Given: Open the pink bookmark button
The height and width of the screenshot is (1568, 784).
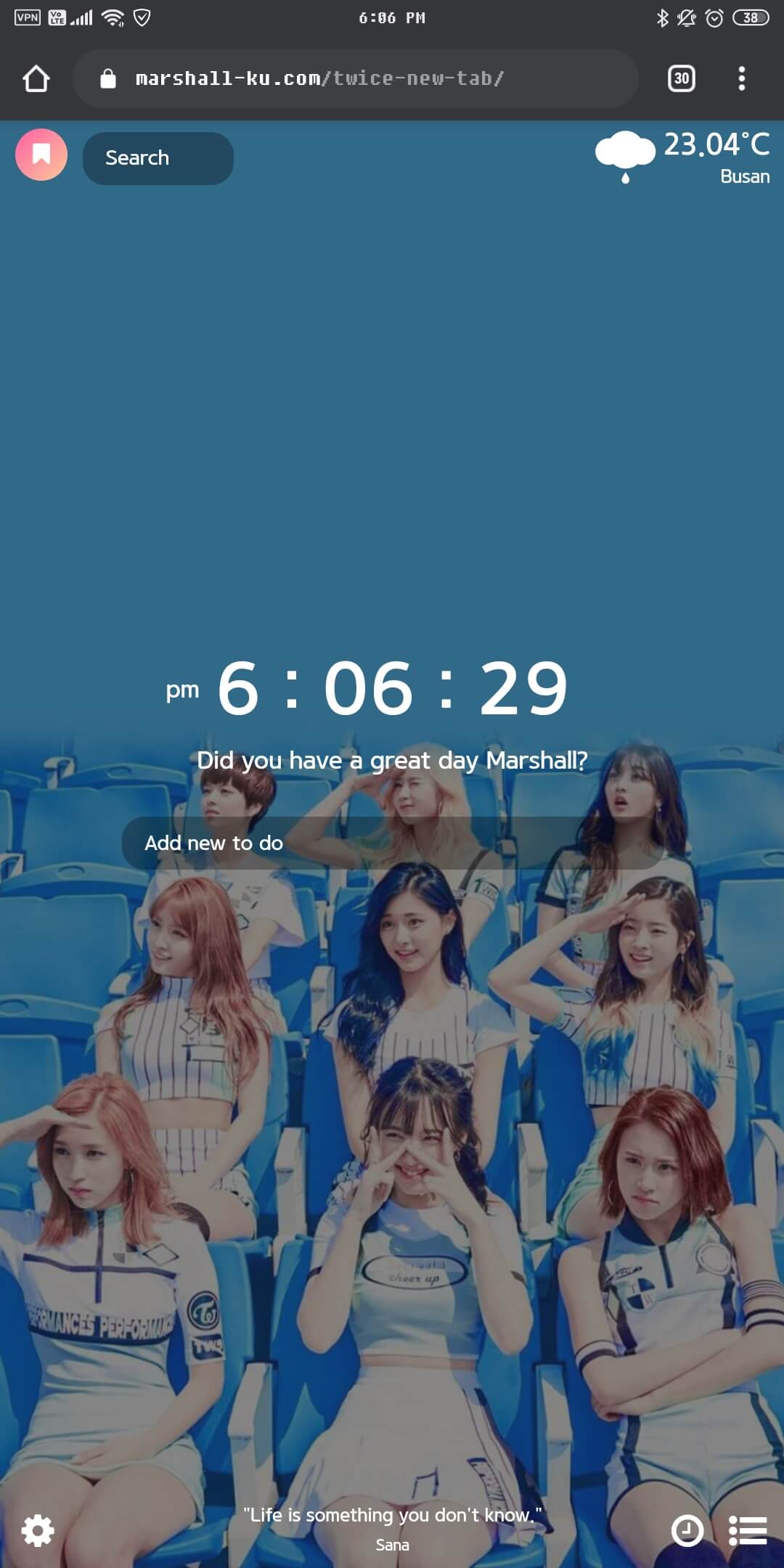Looking at the screenshot, I should (x=41, y=155).
